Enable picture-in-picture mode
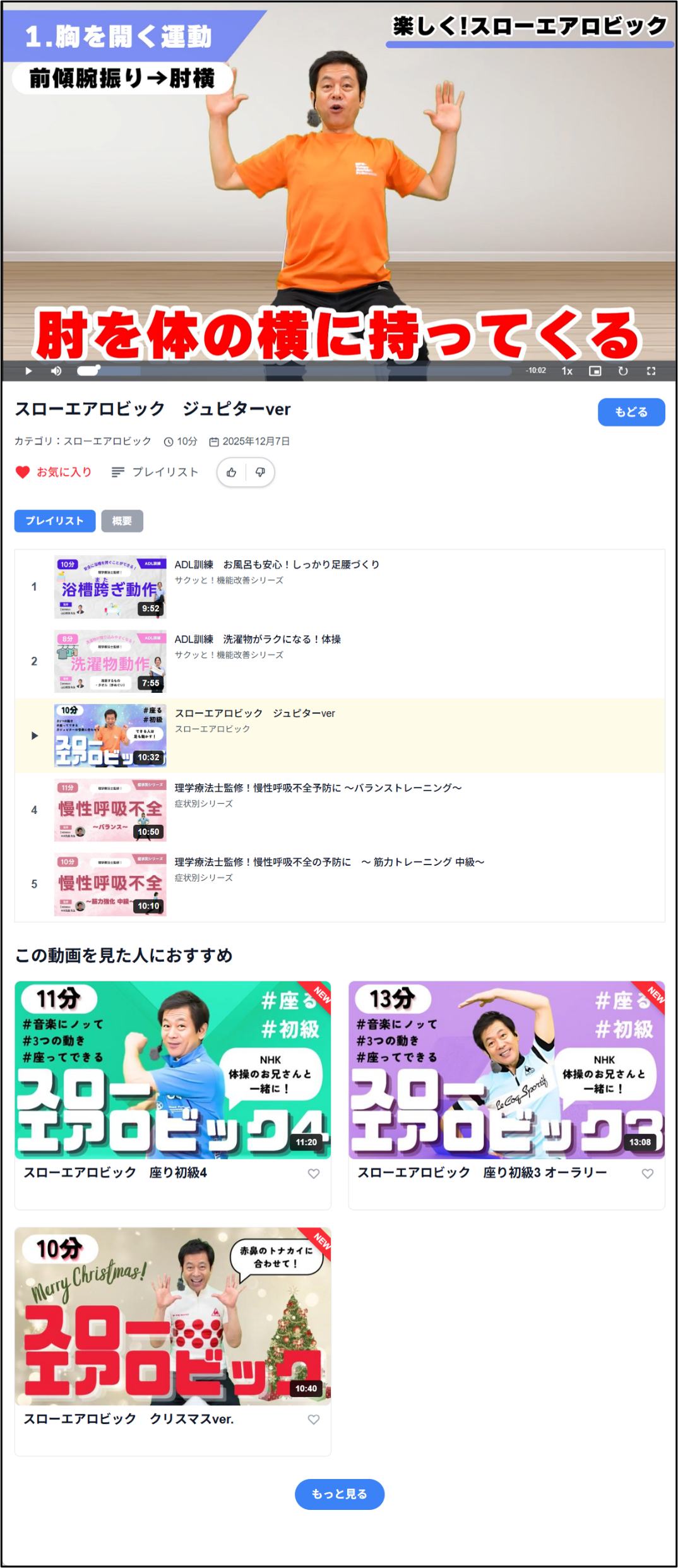The image size is (678, 1568). tap(595, 371)
